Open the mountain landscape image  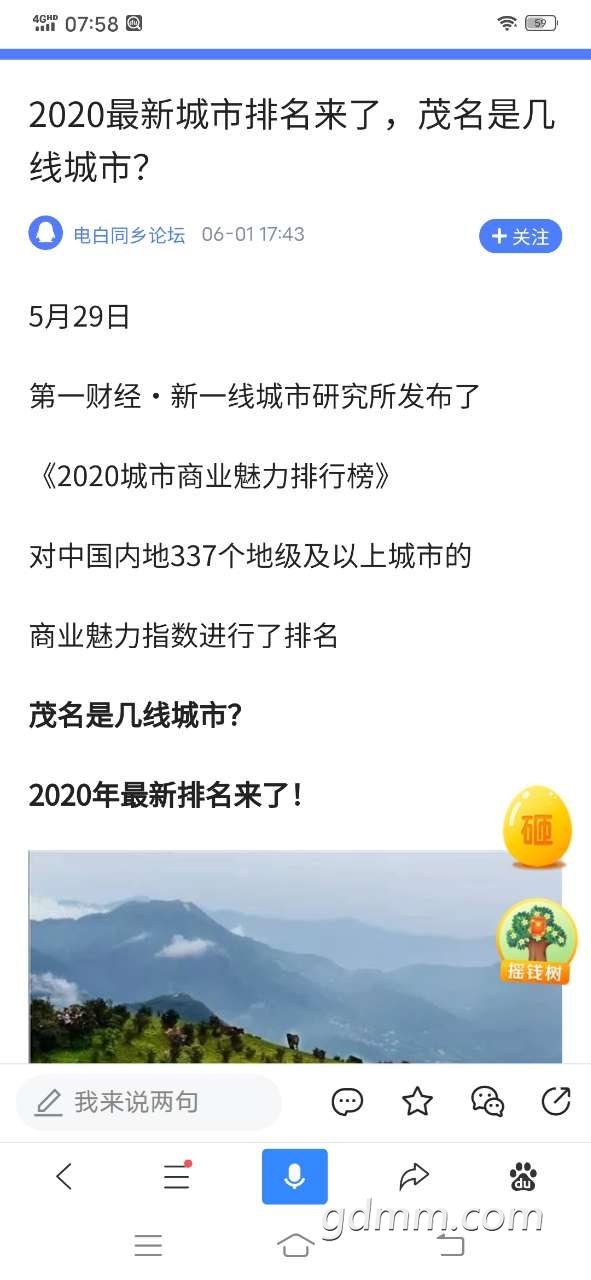click(x=295, y=956)
